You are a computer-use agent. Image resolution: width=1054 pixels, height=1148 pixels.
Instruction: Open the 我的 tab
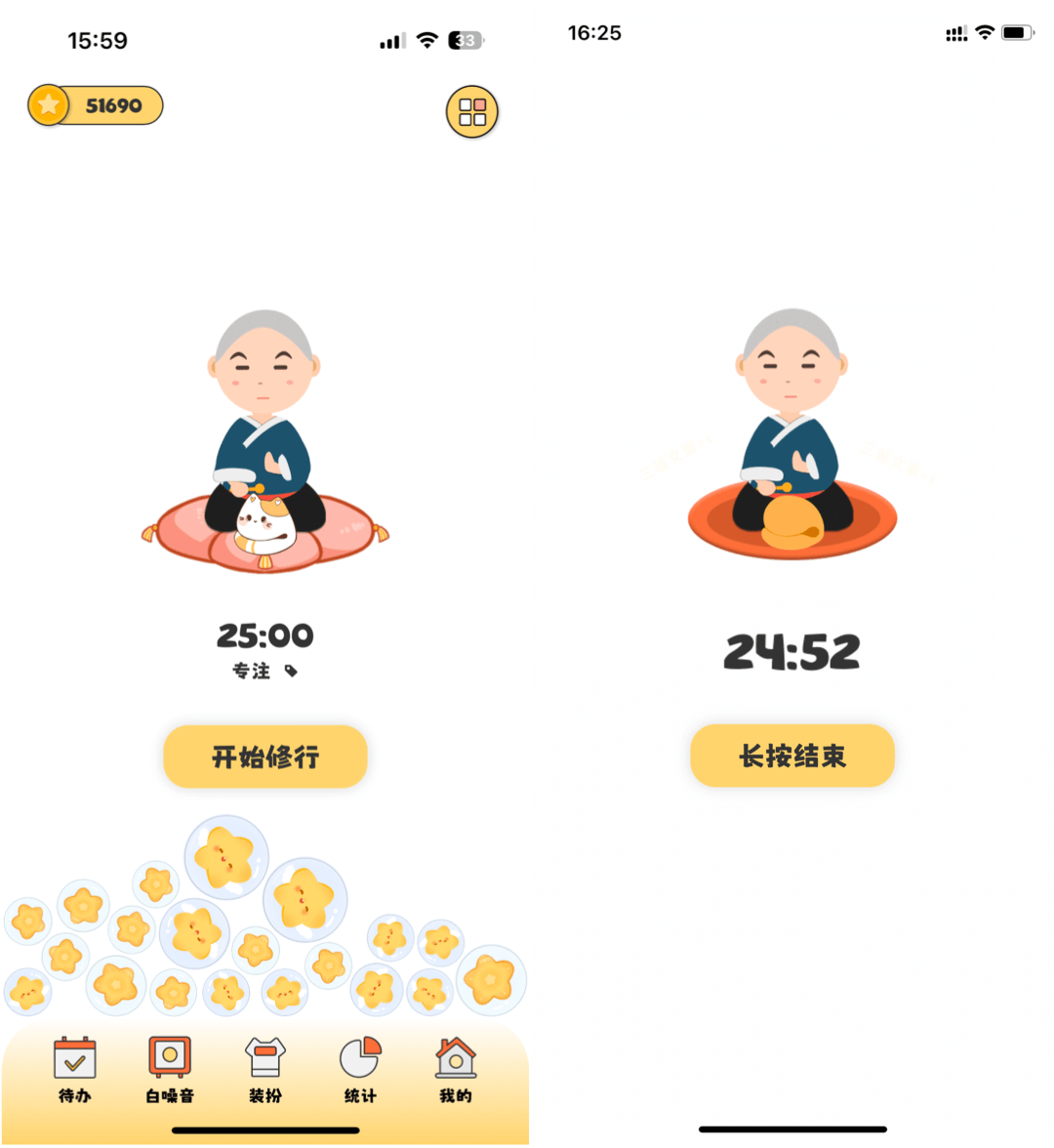point(455,1070)
